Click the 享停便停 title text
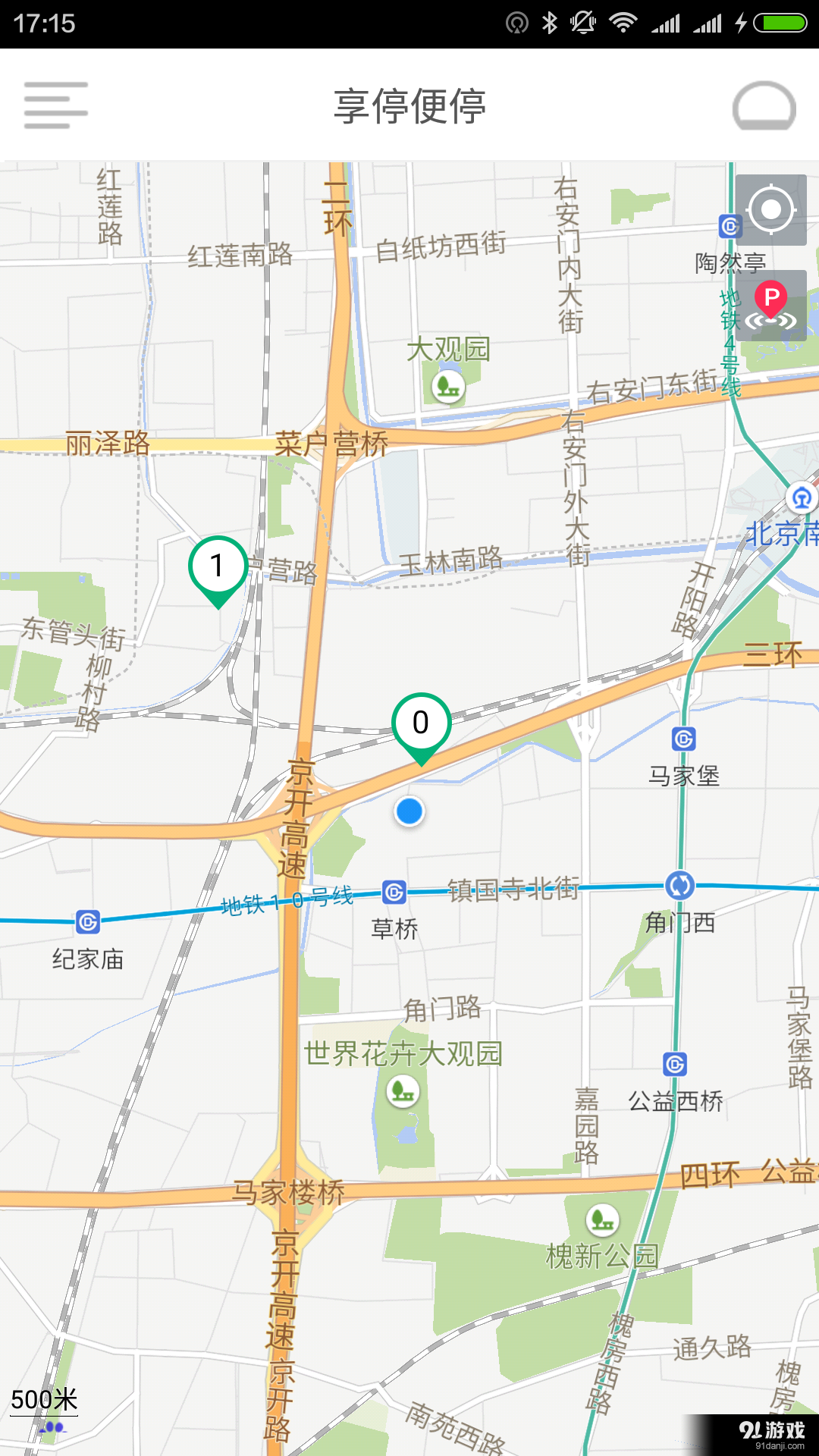The image size is (819, 1456). click(409, 106)
